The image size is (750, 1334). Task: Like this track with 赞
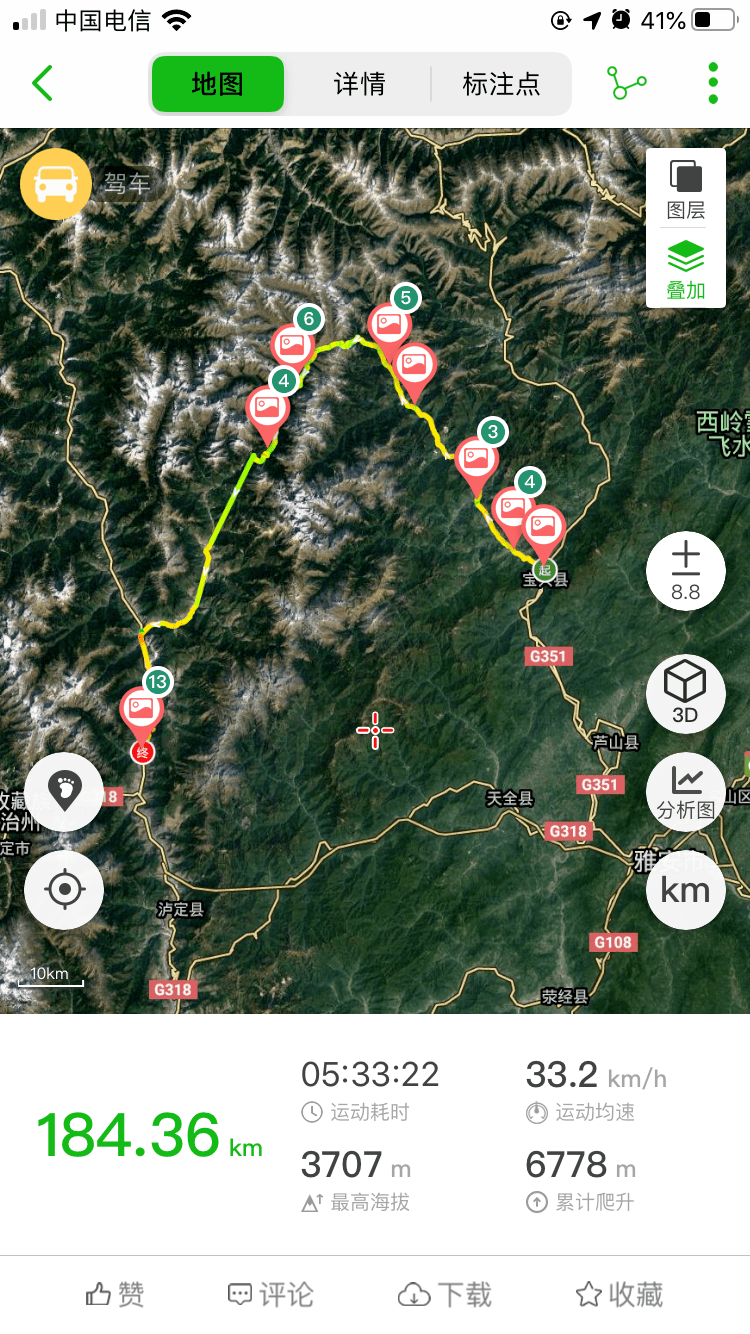coord(115,1295)
